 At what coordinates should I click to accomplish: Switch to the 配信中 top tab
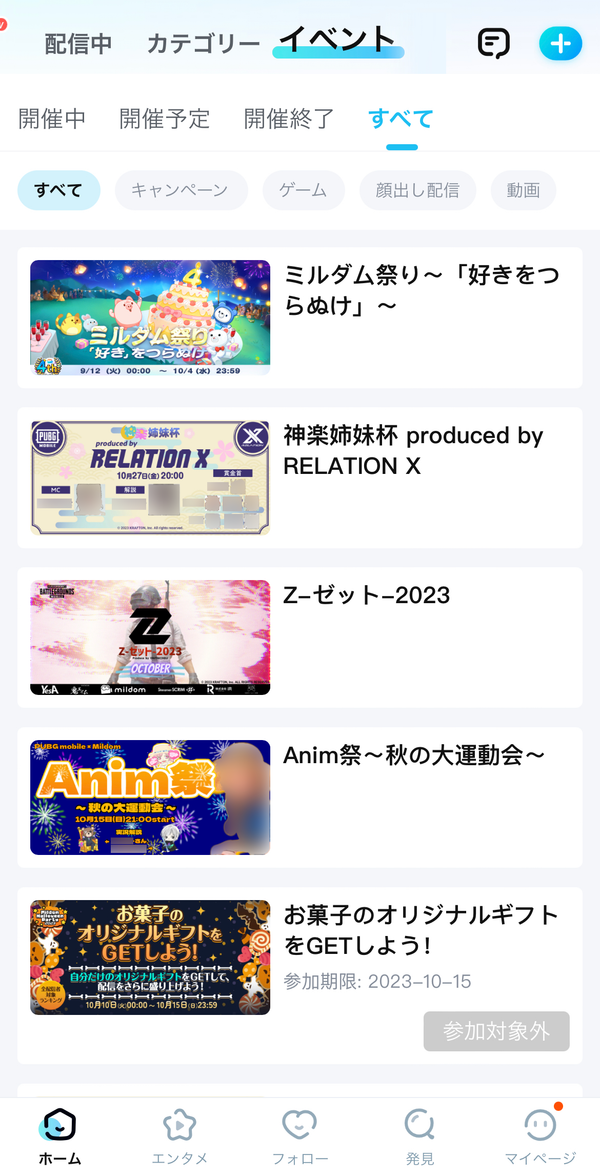(79, 44)
